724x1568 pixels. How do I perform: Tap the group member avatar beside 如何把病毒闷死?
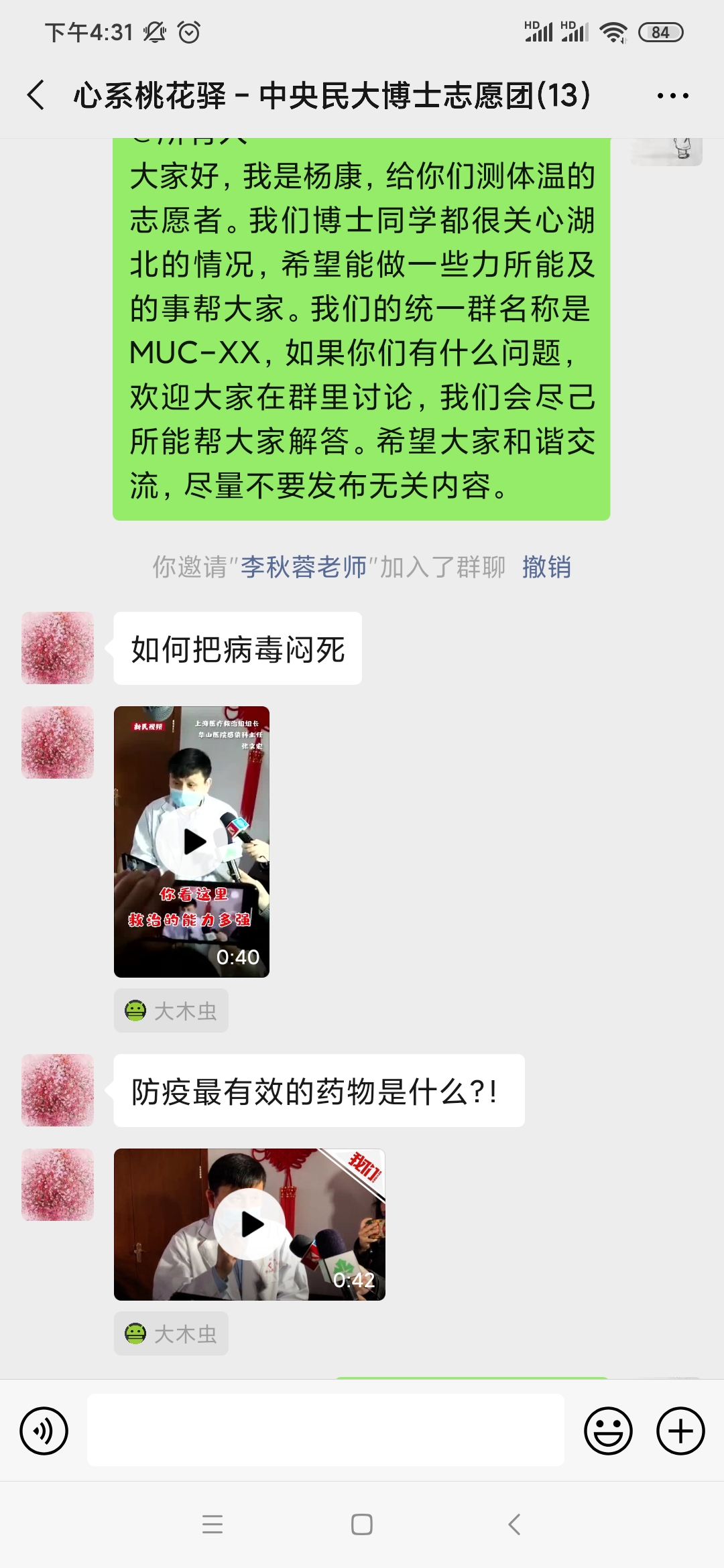[57, 647]
